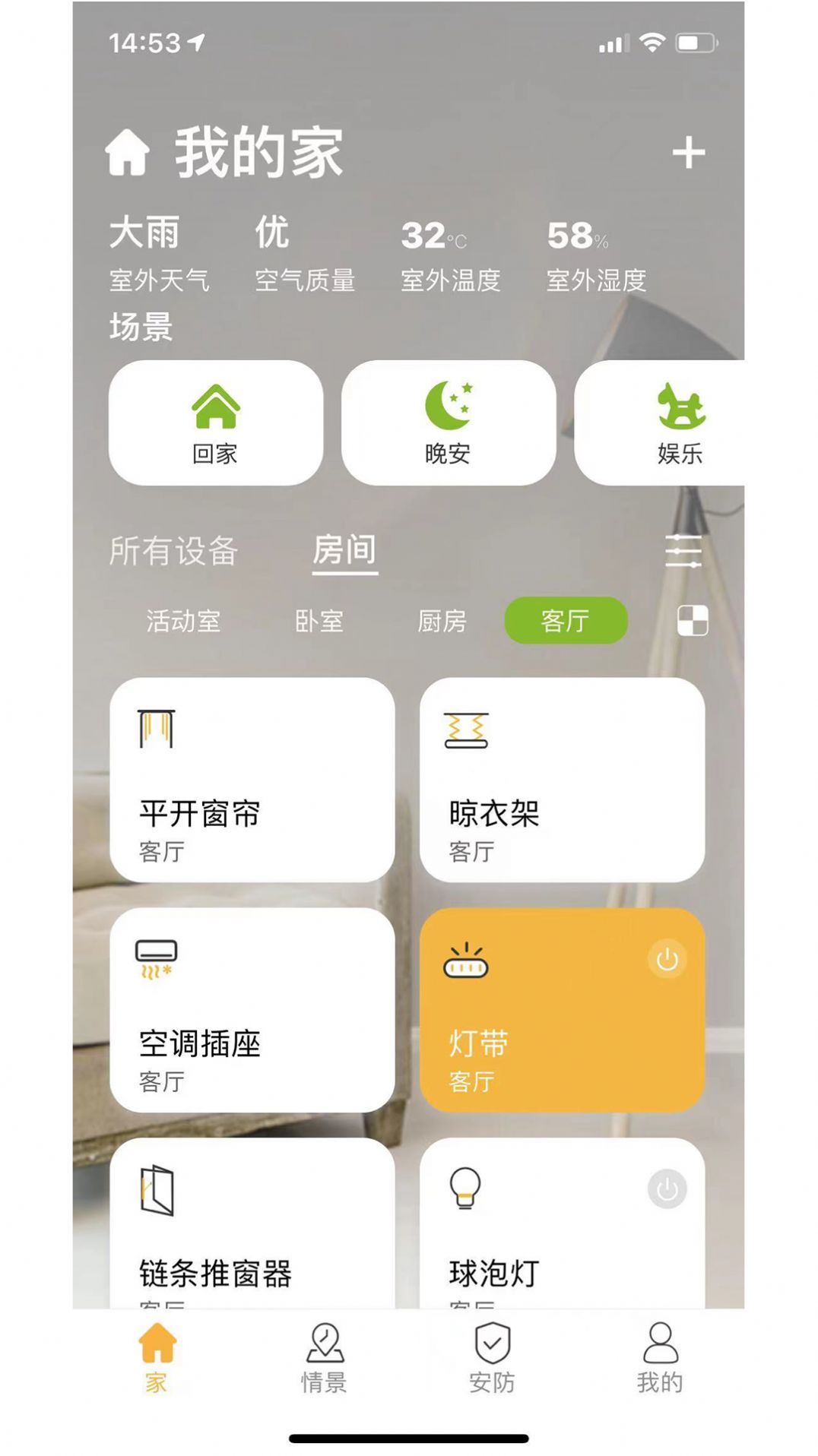
Task: Go to the 安防 bottom tab
Action: click(x=492, y=1358)
